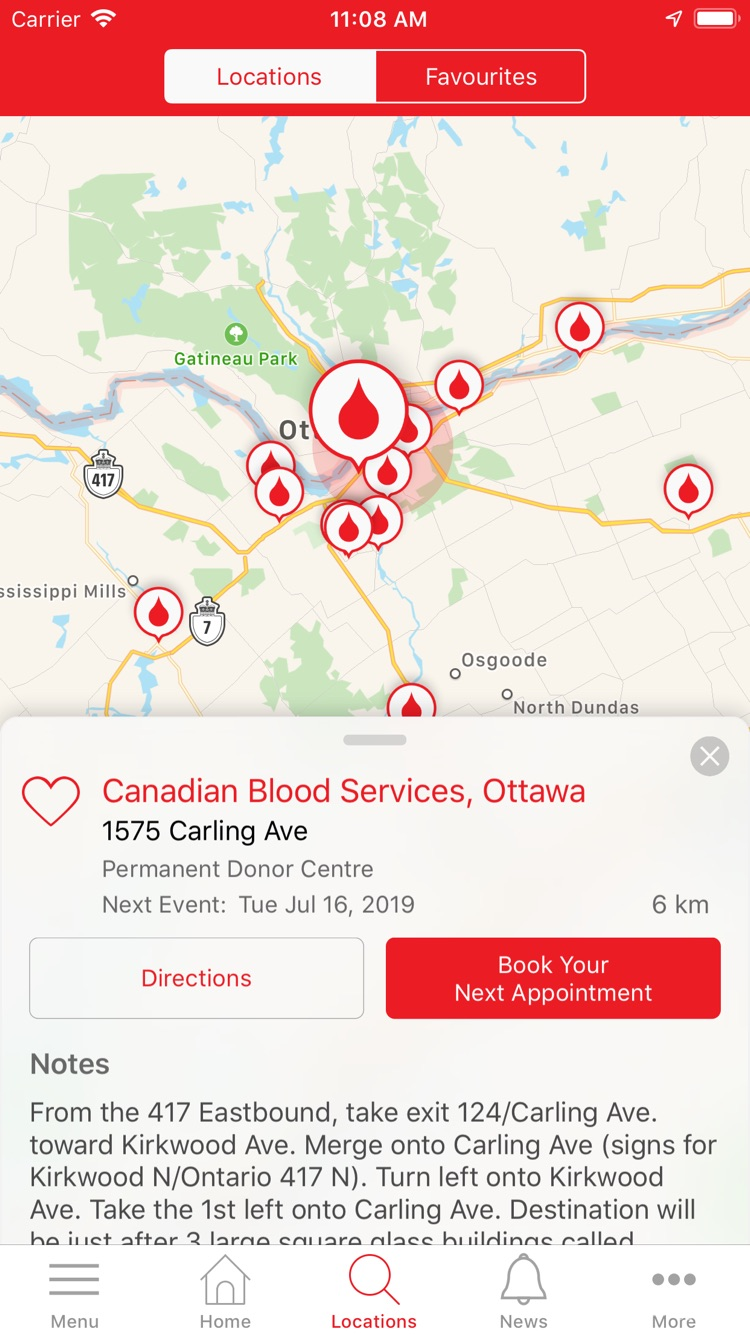Open the Menu from the bottom bar
750x1334 pixels.
tap(75, 1290)
